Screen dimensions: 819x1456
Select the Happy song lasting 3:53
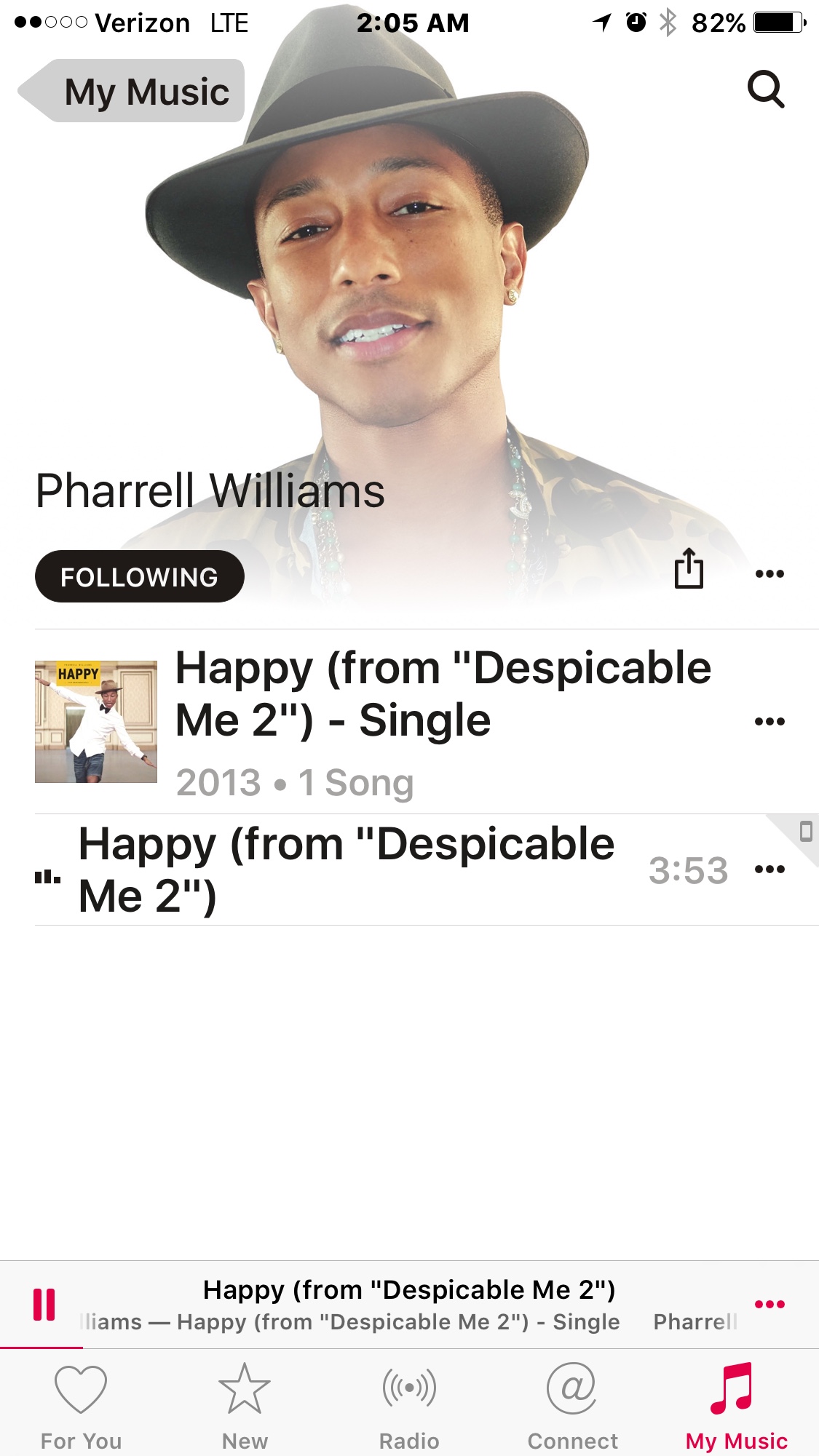point(346,870)
